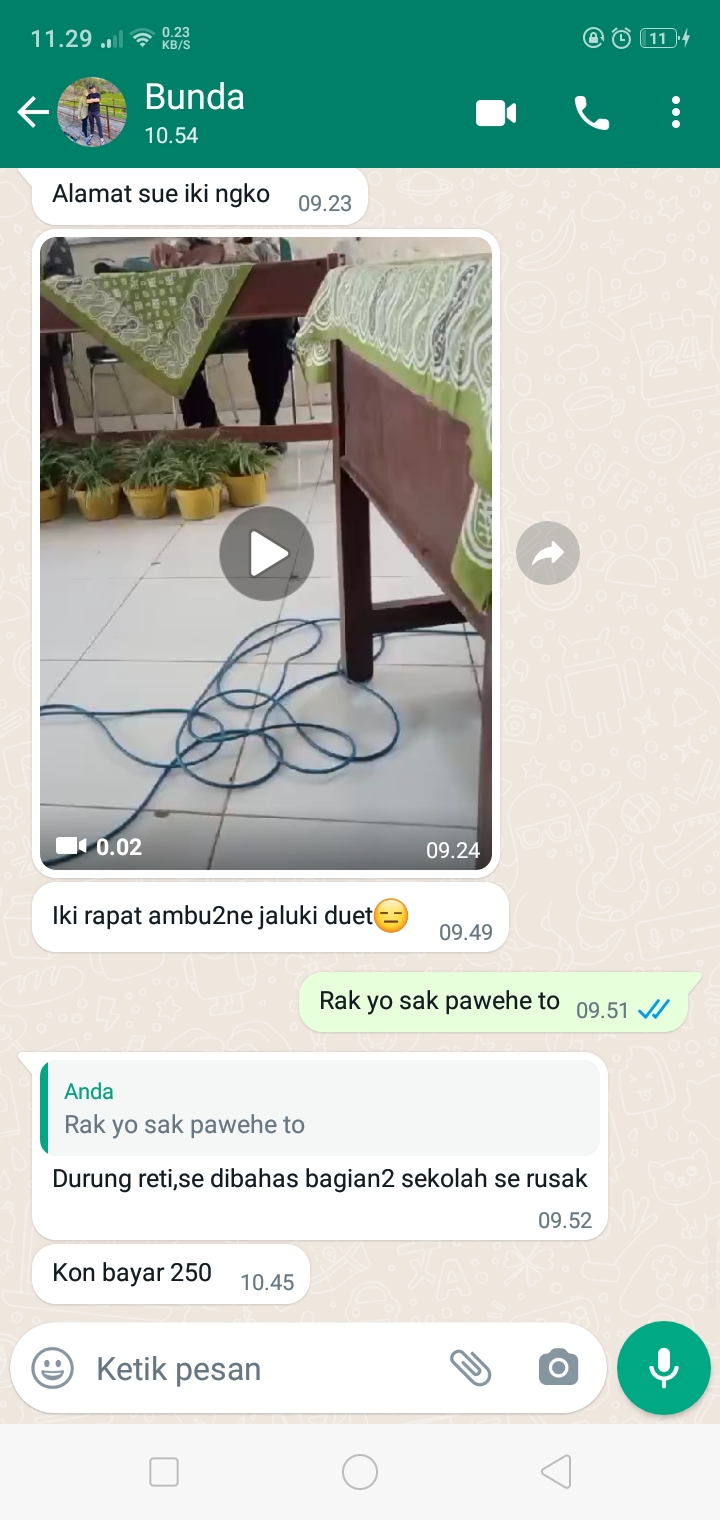Attach a file with the paperclip icon
This screenshot has width=720, height=1520.
pos(470,1368)
